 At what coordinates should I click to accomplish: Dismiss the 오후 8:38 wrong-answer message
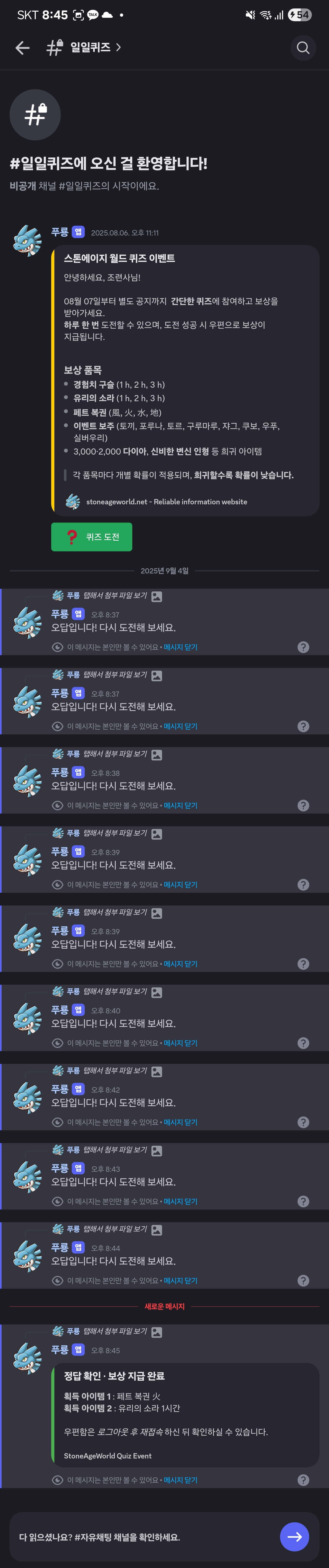180,805
